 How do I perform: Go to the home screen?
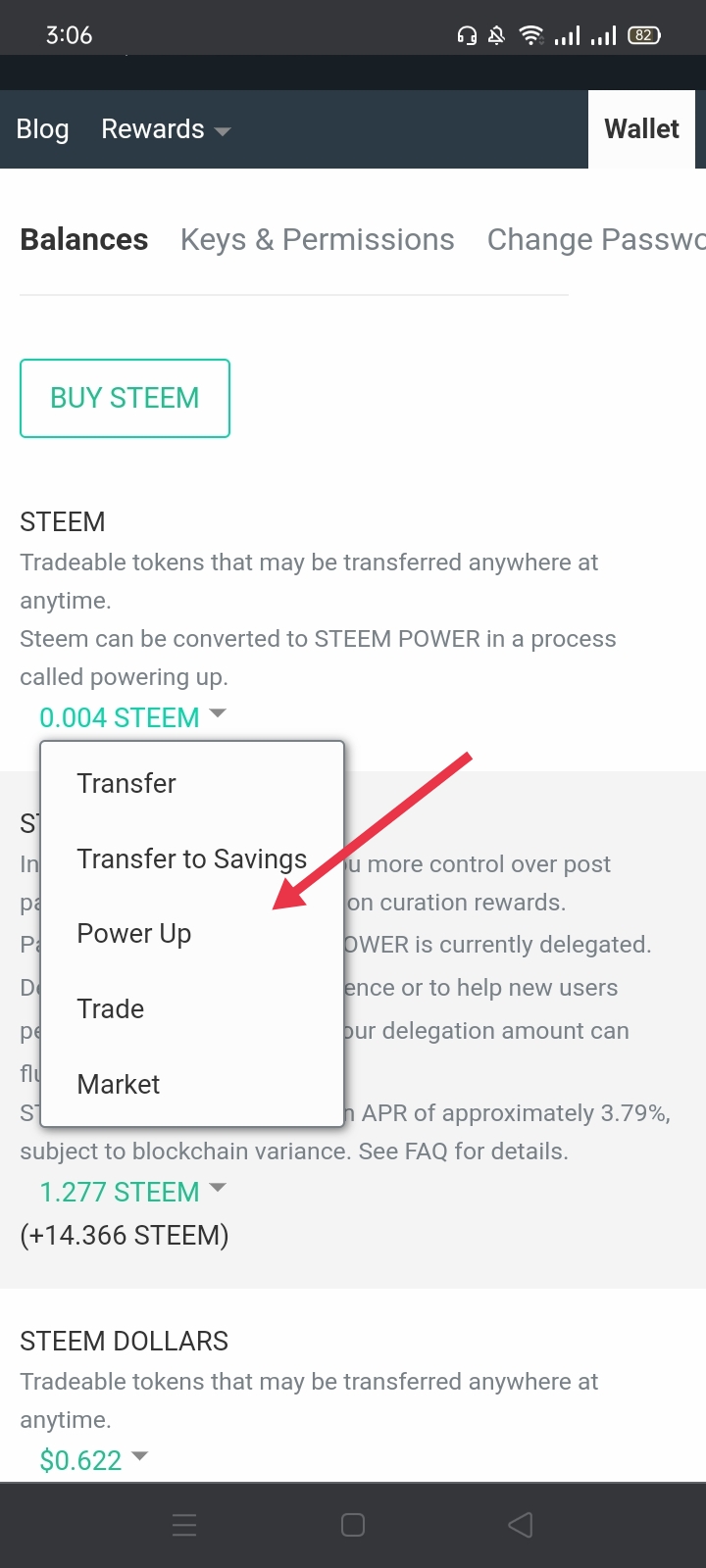click(x=353, y=1525)
